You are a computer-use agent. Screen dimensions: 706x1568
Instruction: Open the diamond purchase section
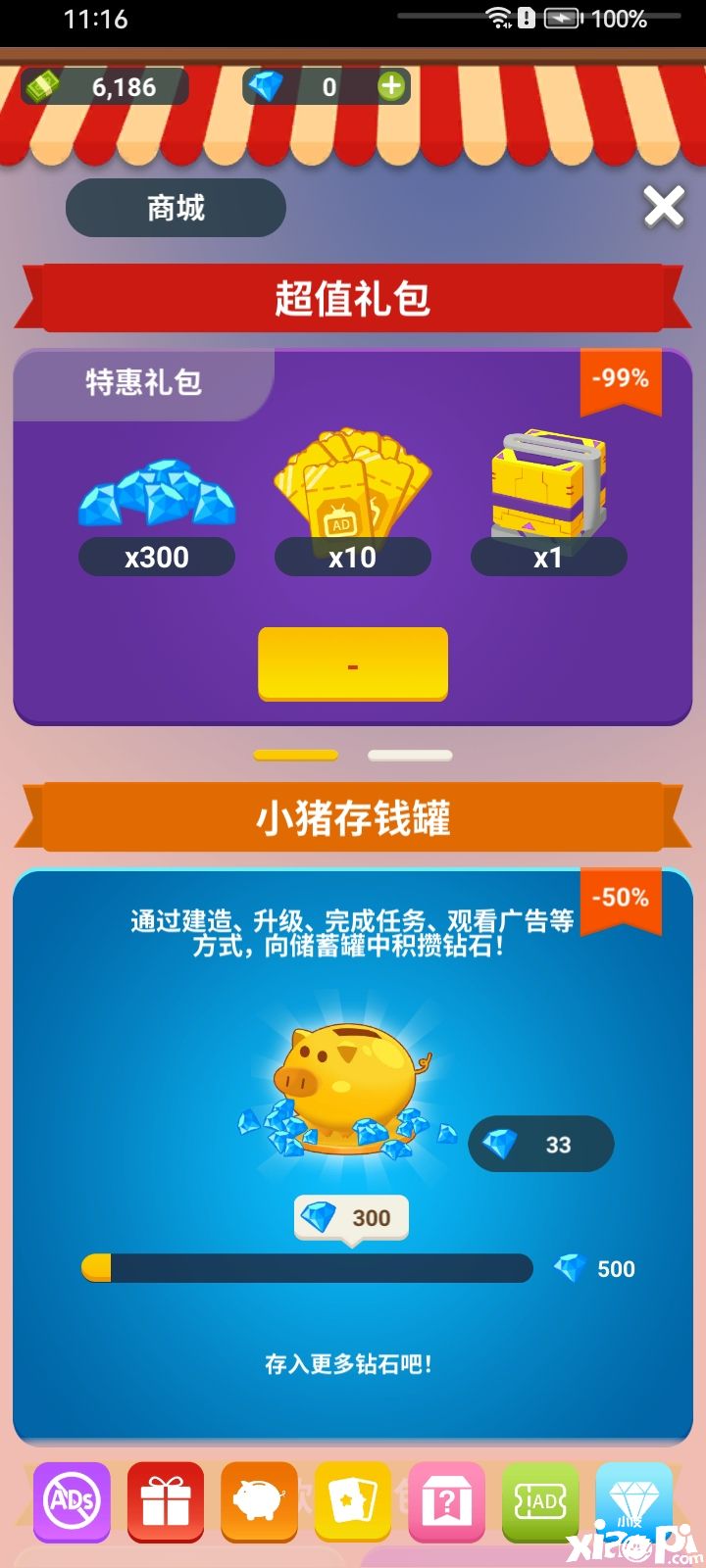633,1501
